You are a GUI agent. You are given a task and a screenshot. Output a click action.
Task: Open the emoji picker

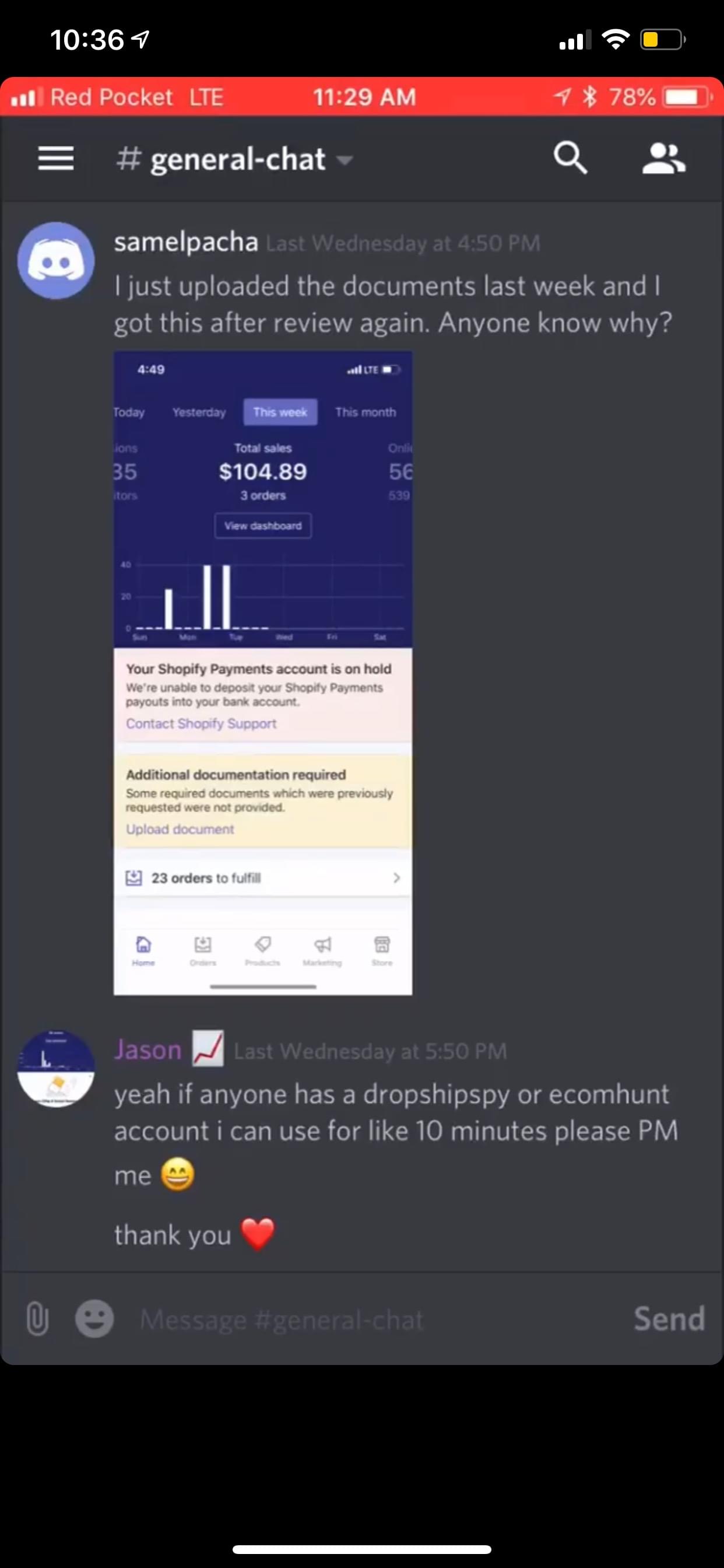tap(94, 1318)
